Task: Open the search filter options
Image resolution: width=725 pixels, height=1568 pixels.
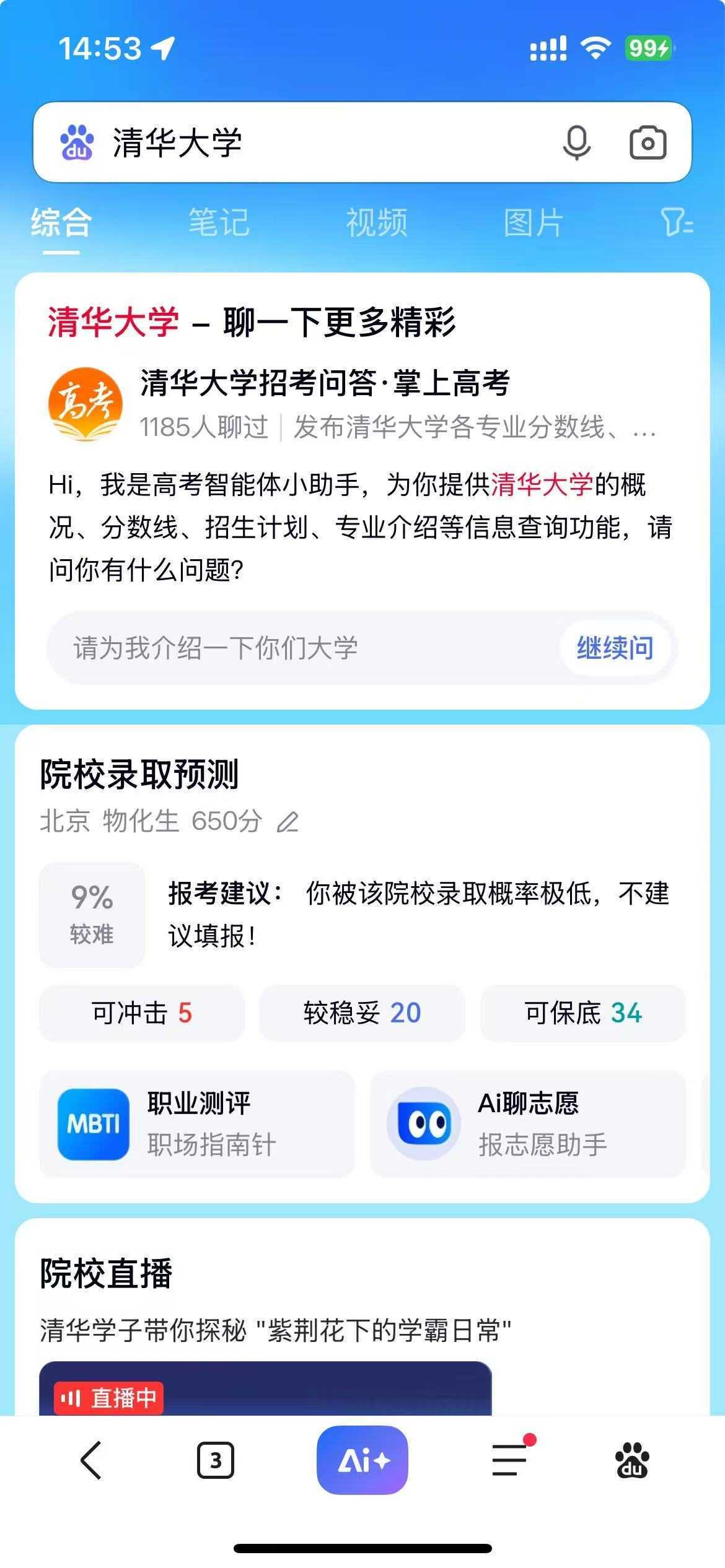Action: (676, 223)
